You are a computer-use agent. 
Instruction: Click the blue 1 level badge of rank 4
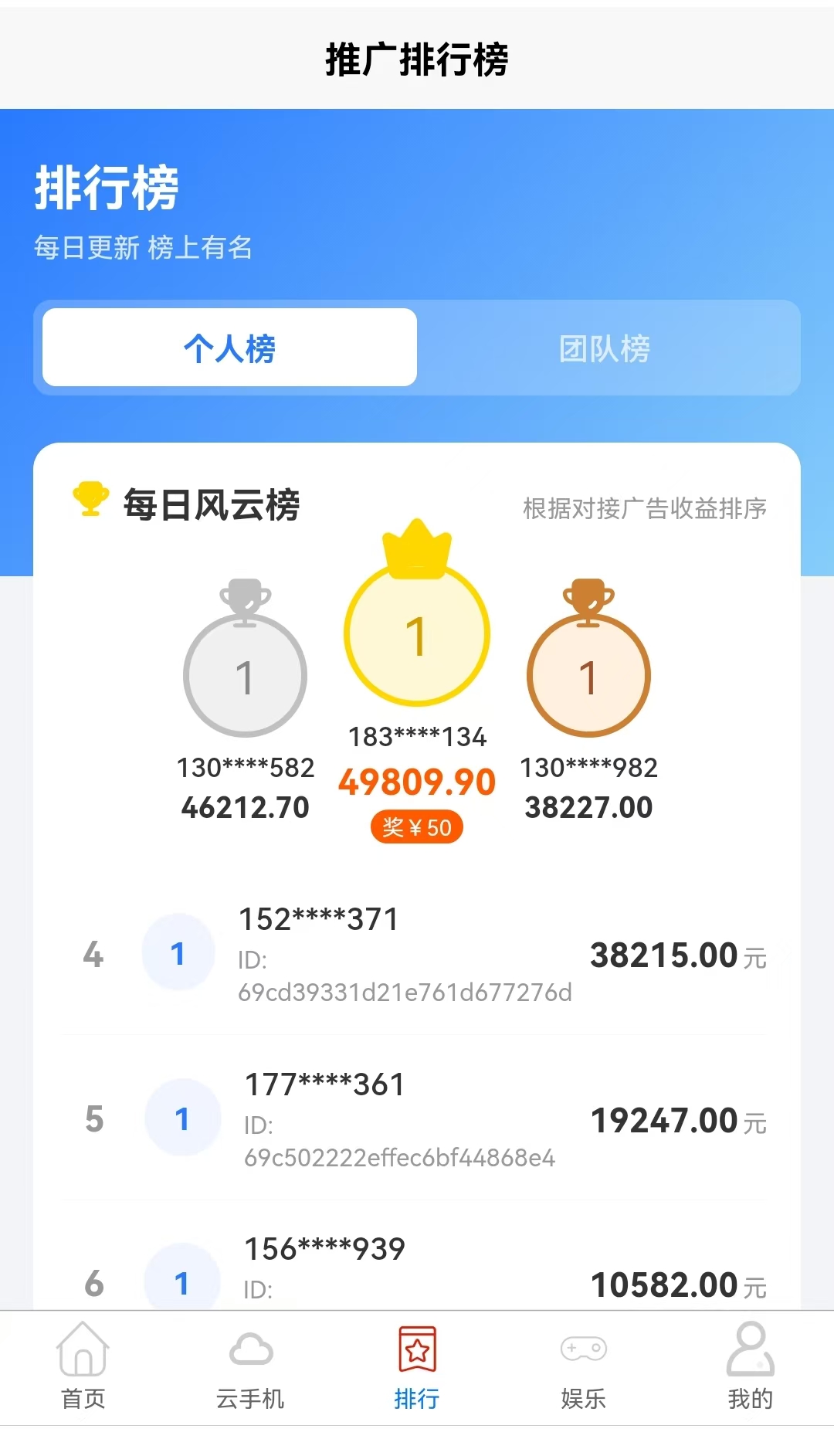click(178, 952)
